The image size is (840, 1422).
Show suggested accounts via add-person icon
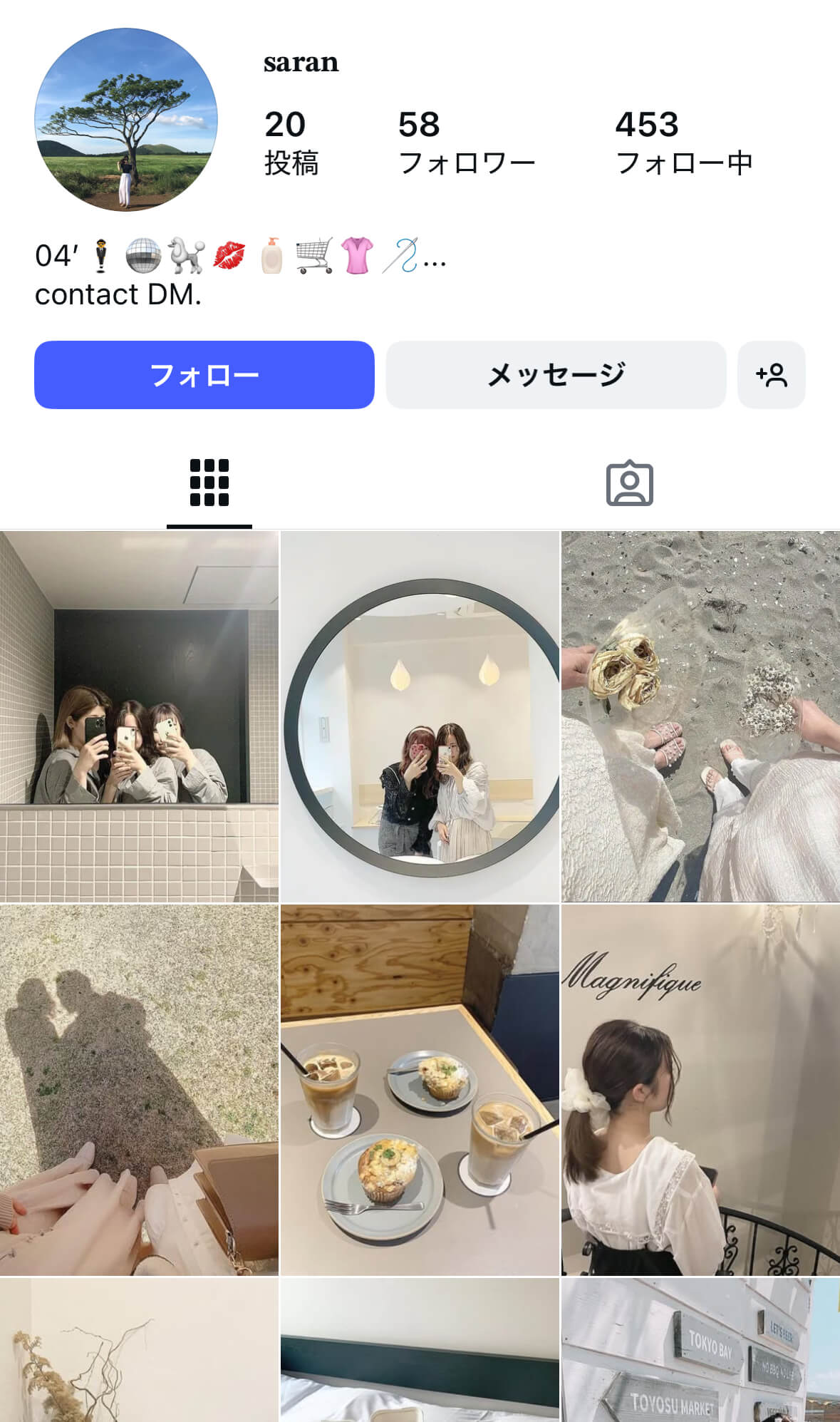point(772,375)
